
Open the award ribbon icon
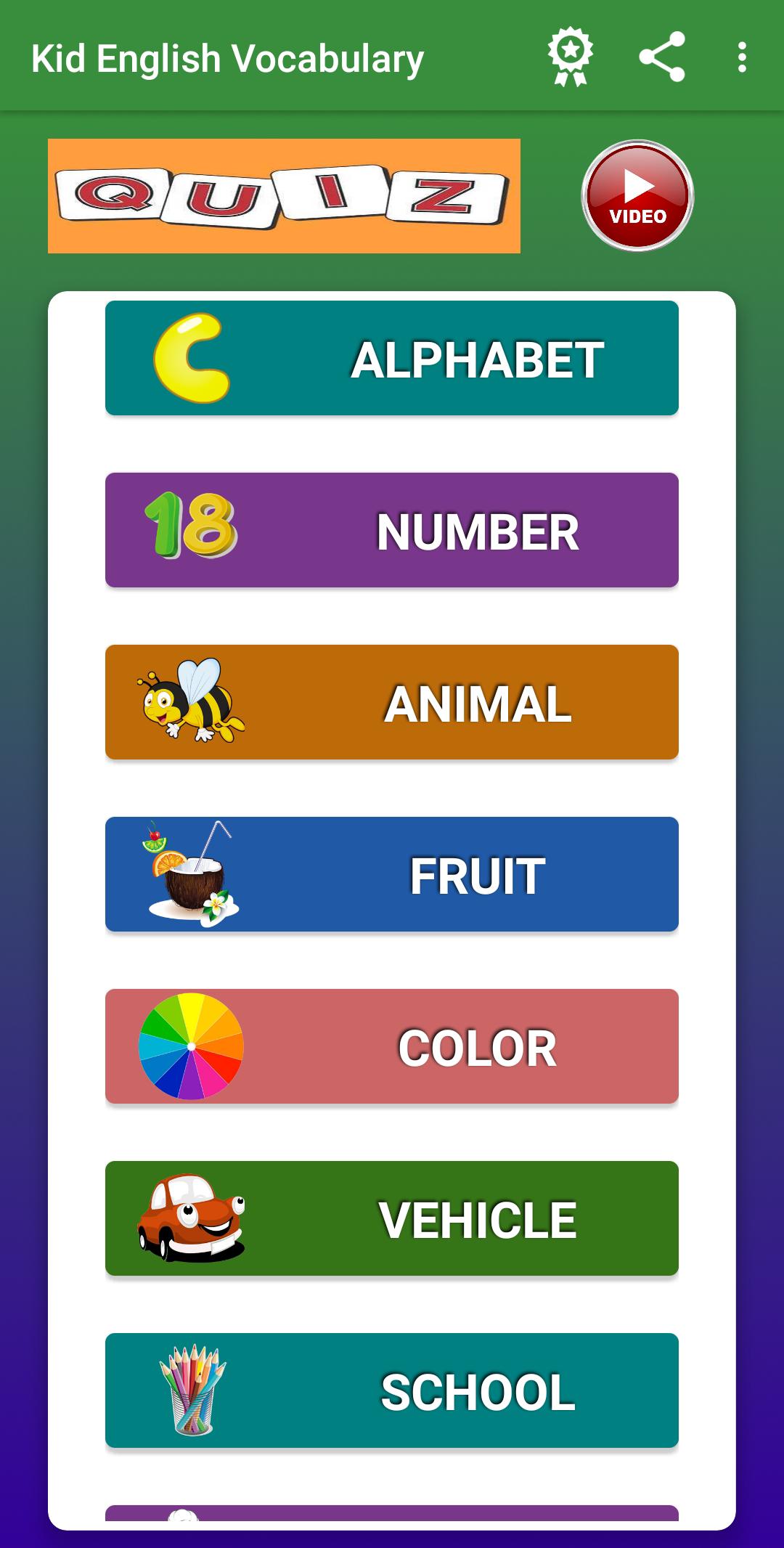(x=571, y=57)
